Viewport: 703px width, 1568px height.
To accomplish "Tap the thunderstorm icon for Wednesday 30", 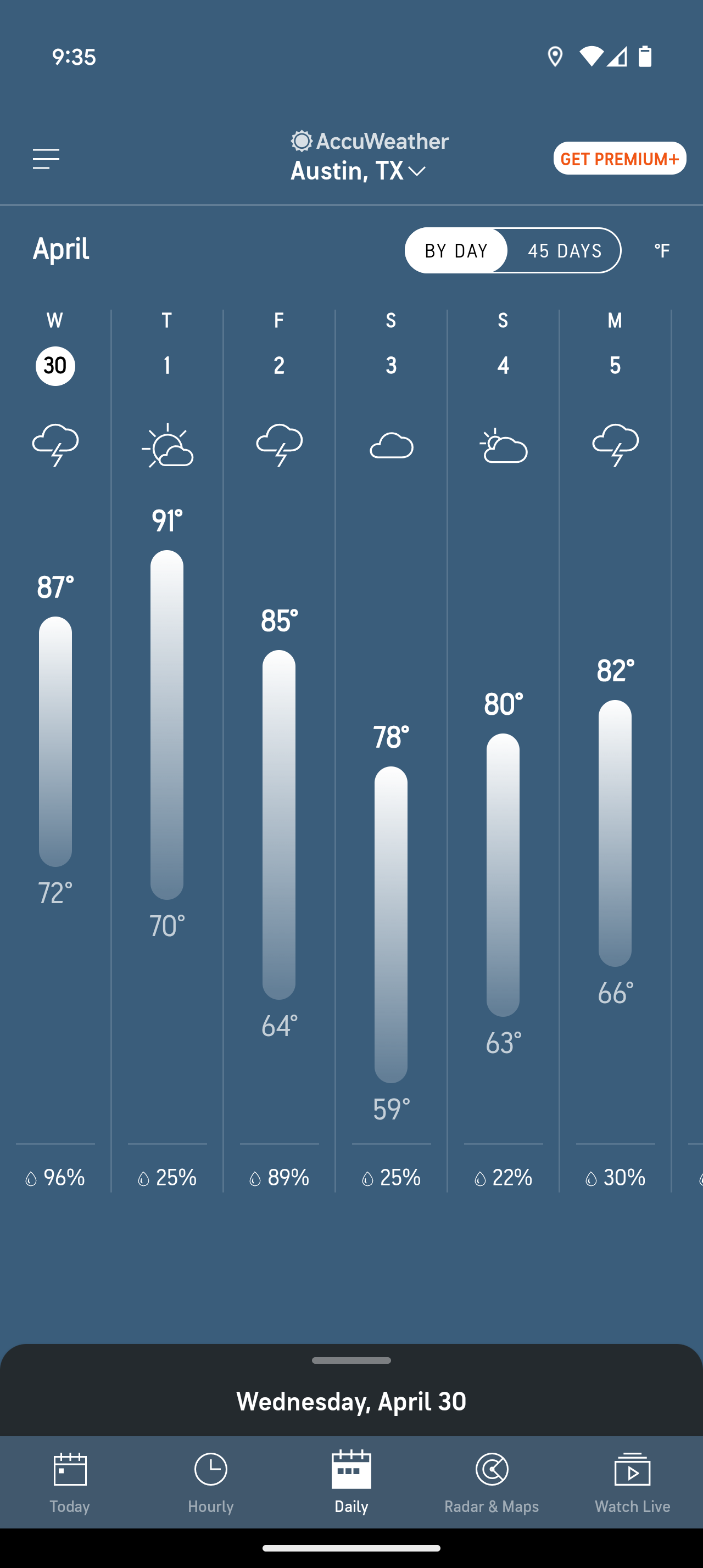I will tap(55, 446).
